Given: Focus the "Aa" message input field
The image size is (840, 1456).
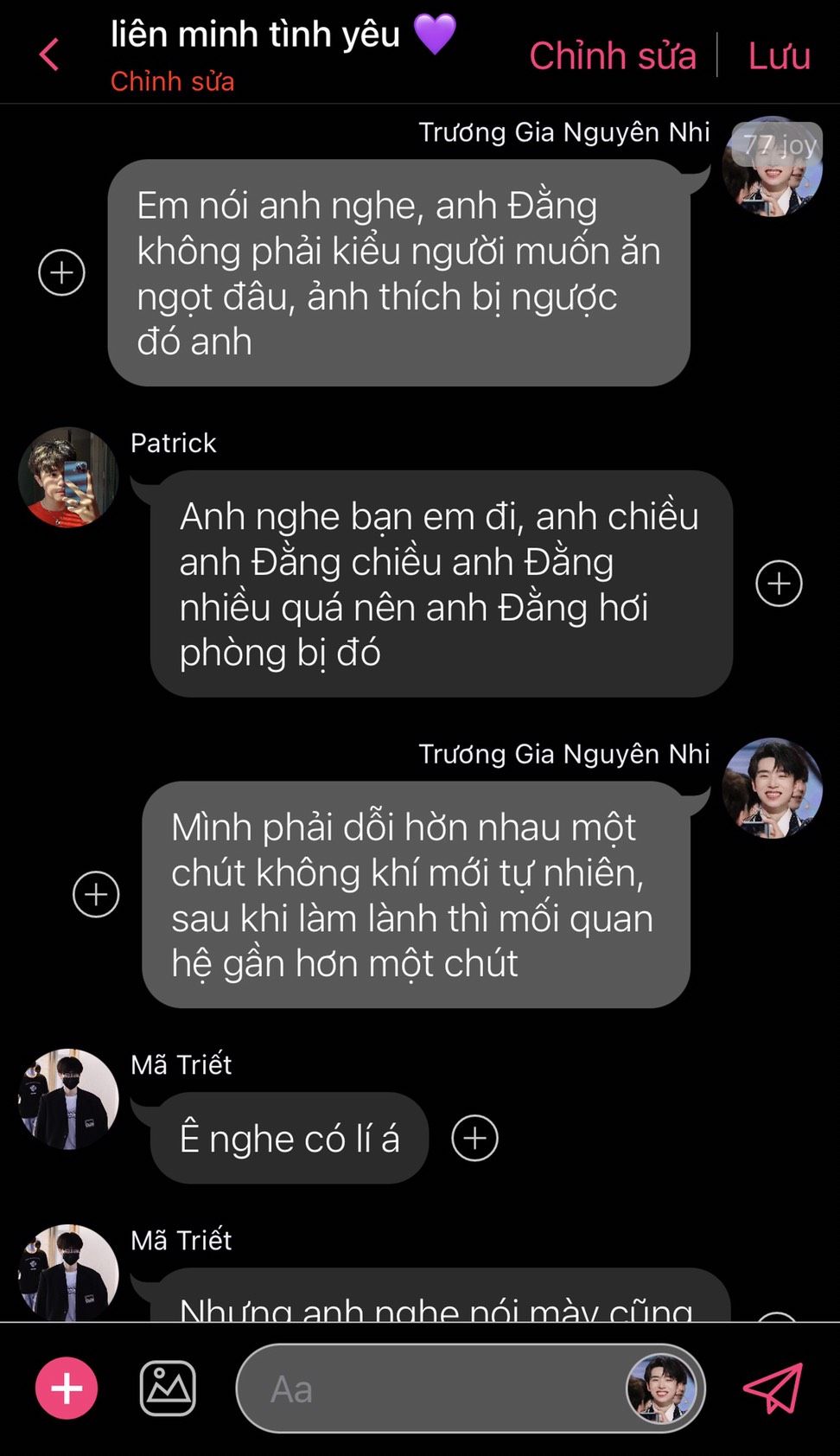Looking at the screenshot, I should click(x=432, y=1389).
